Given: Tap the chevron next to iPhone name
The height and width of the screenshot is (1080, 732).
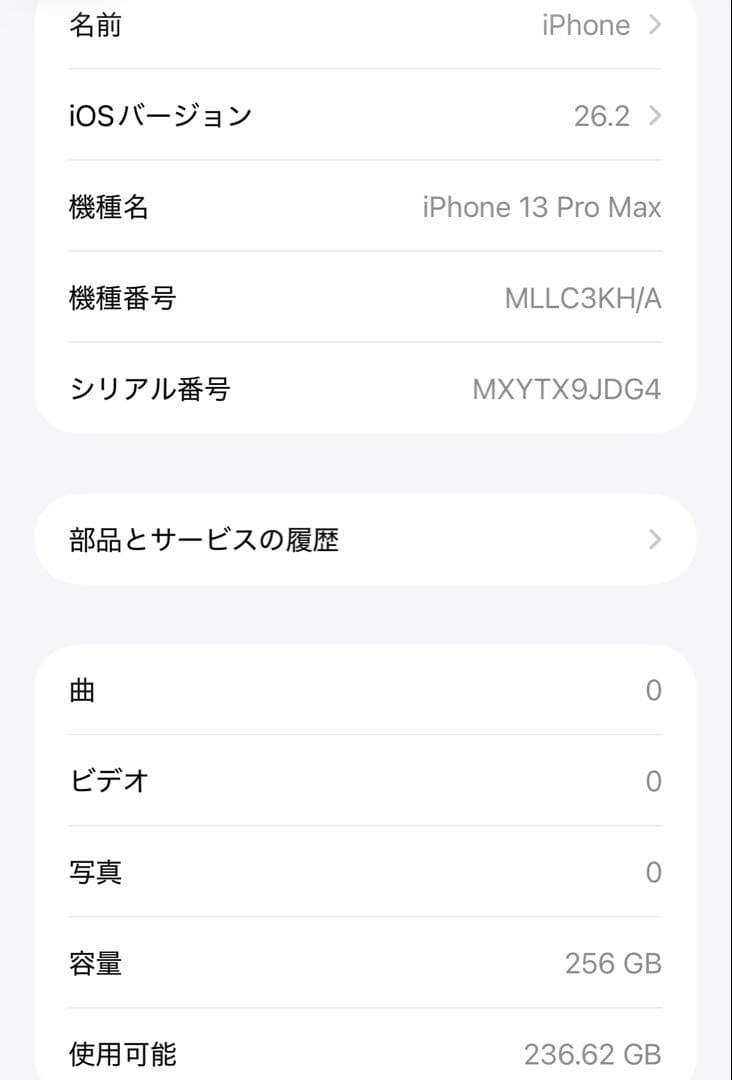Looking at the screenshot, I should point(655,25).
